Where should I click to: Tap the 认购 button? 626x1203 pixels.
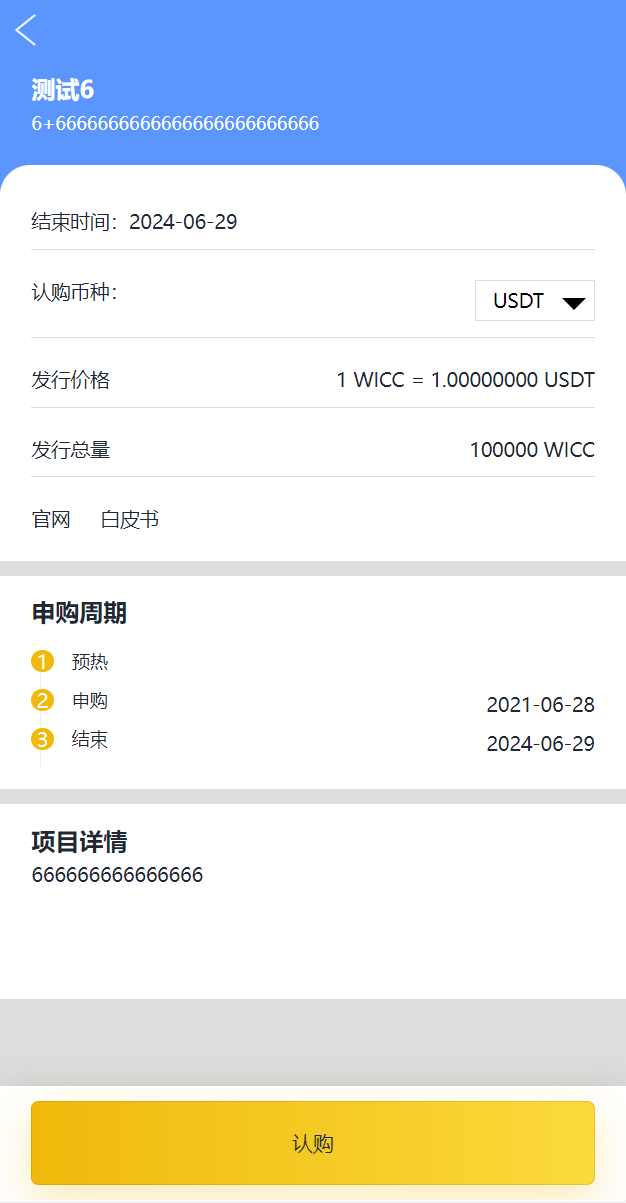[313, 1143]
